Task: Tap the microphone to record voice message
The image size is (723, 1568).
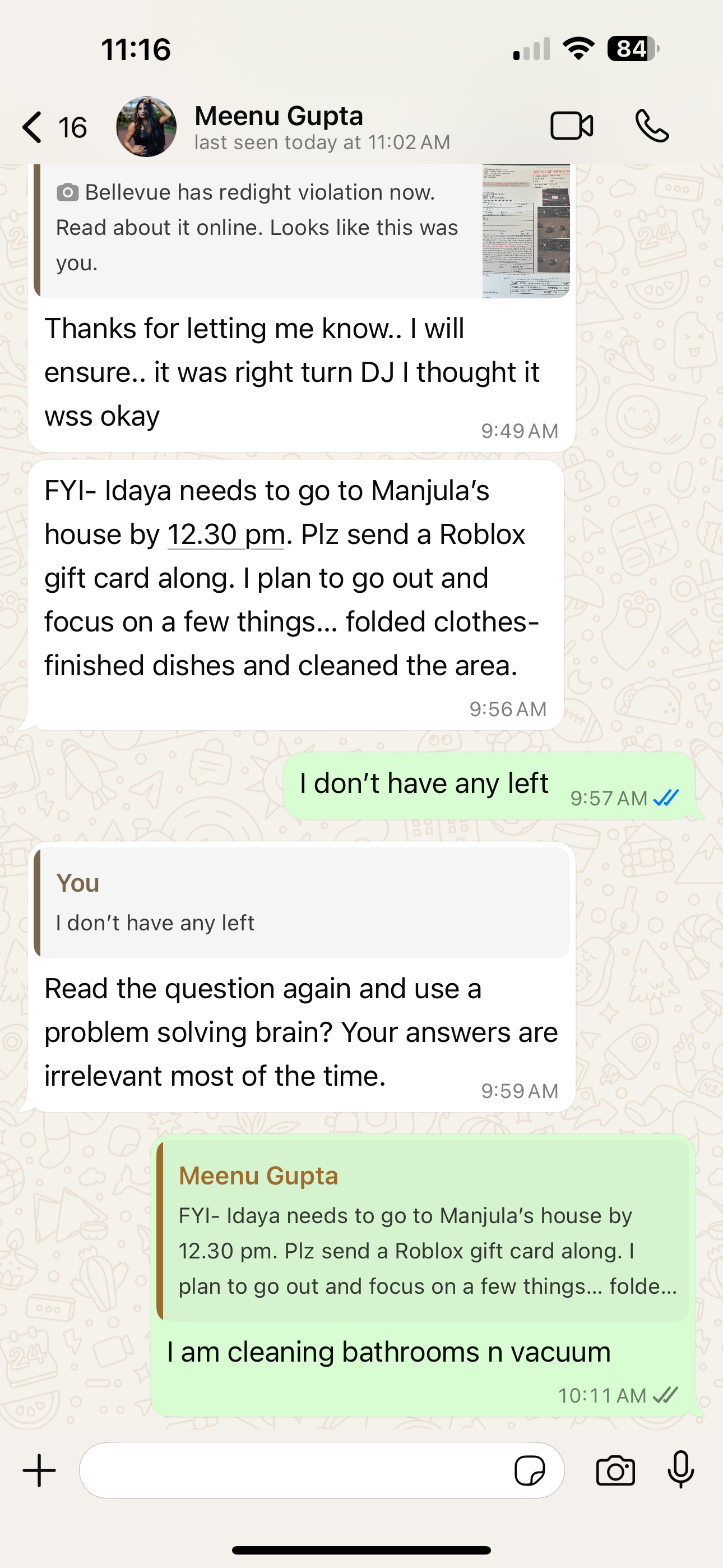Action: pyautogui.click(x=680, y=1470)
